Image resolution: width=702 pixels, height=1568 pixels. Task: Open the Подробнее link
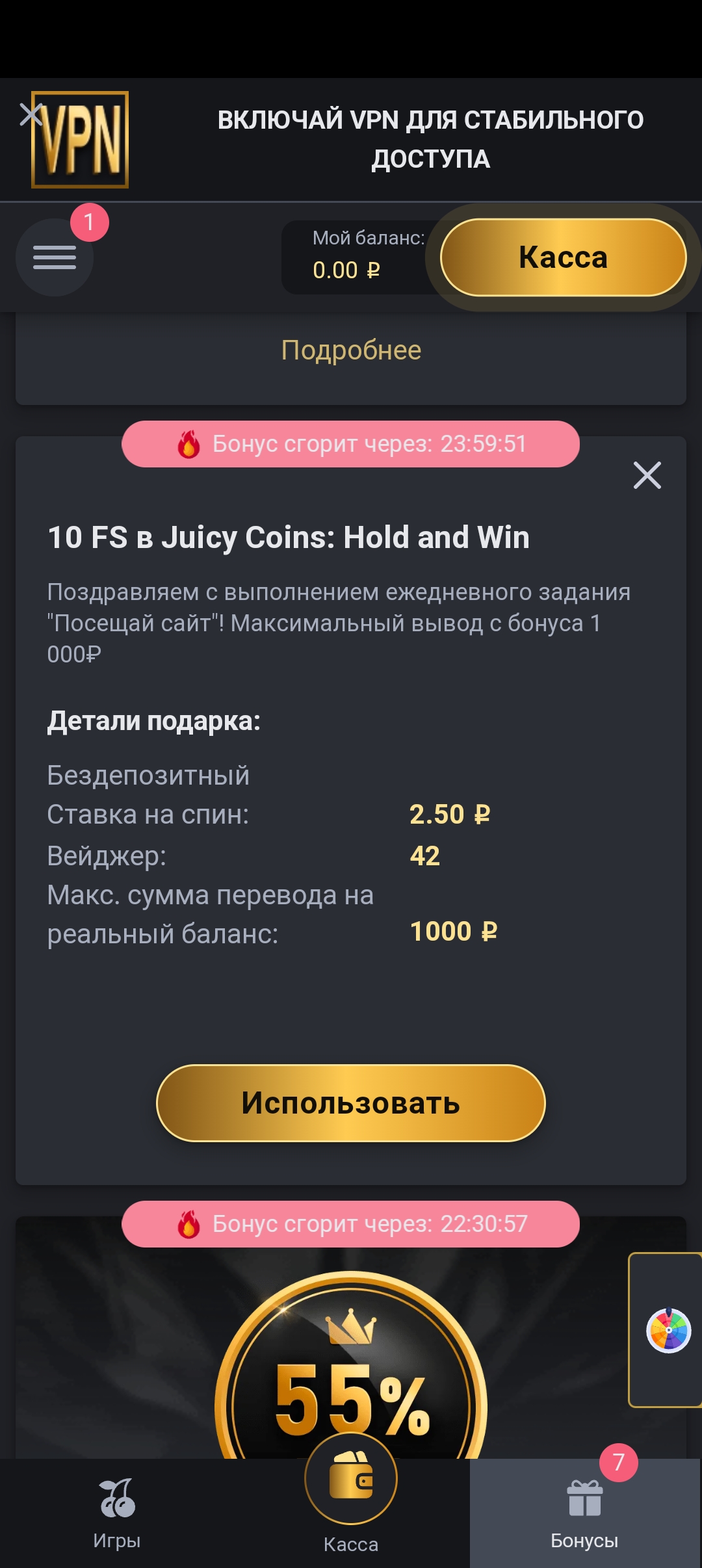click(351, 350)
